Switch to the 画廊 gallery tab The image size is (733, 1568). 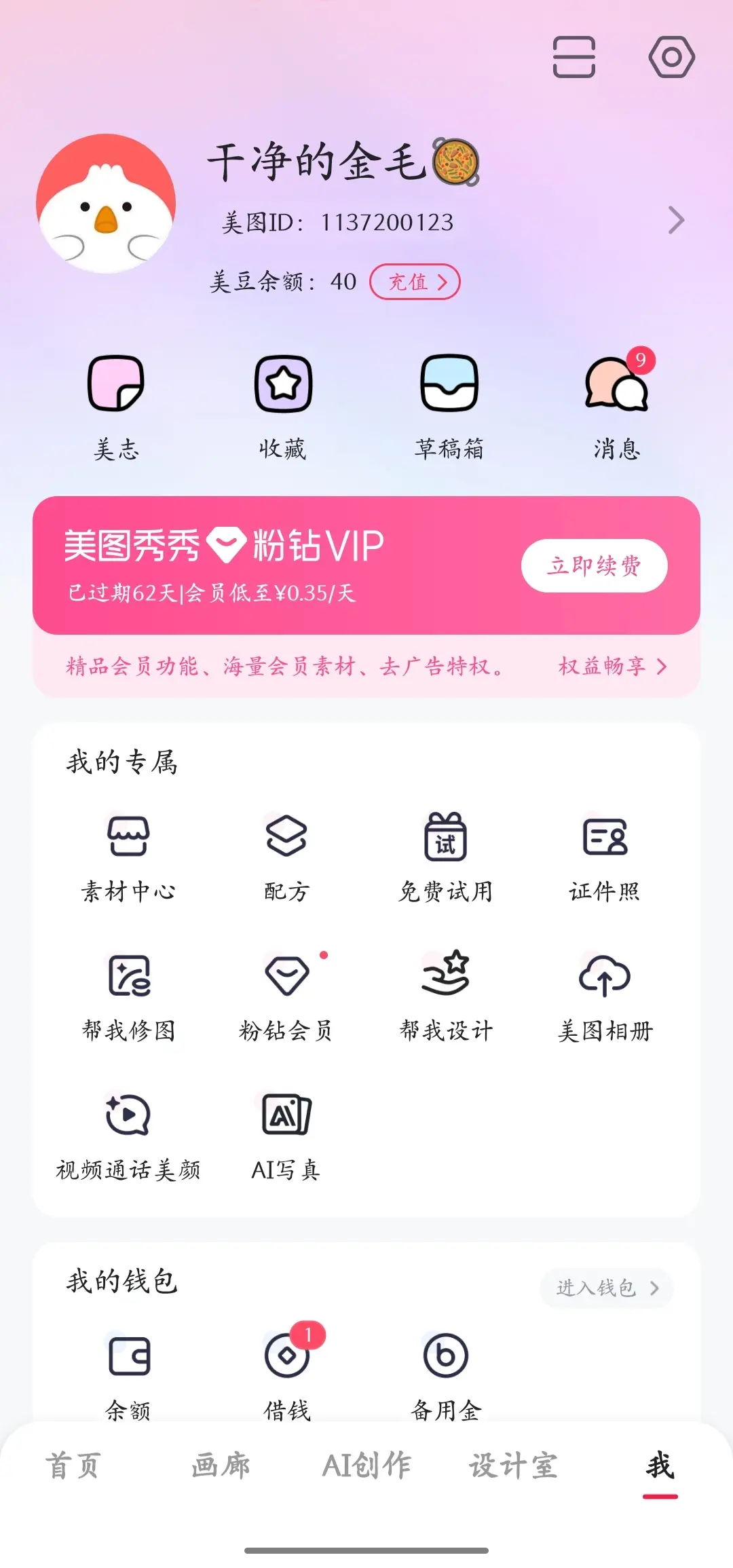pos(222,1466)
